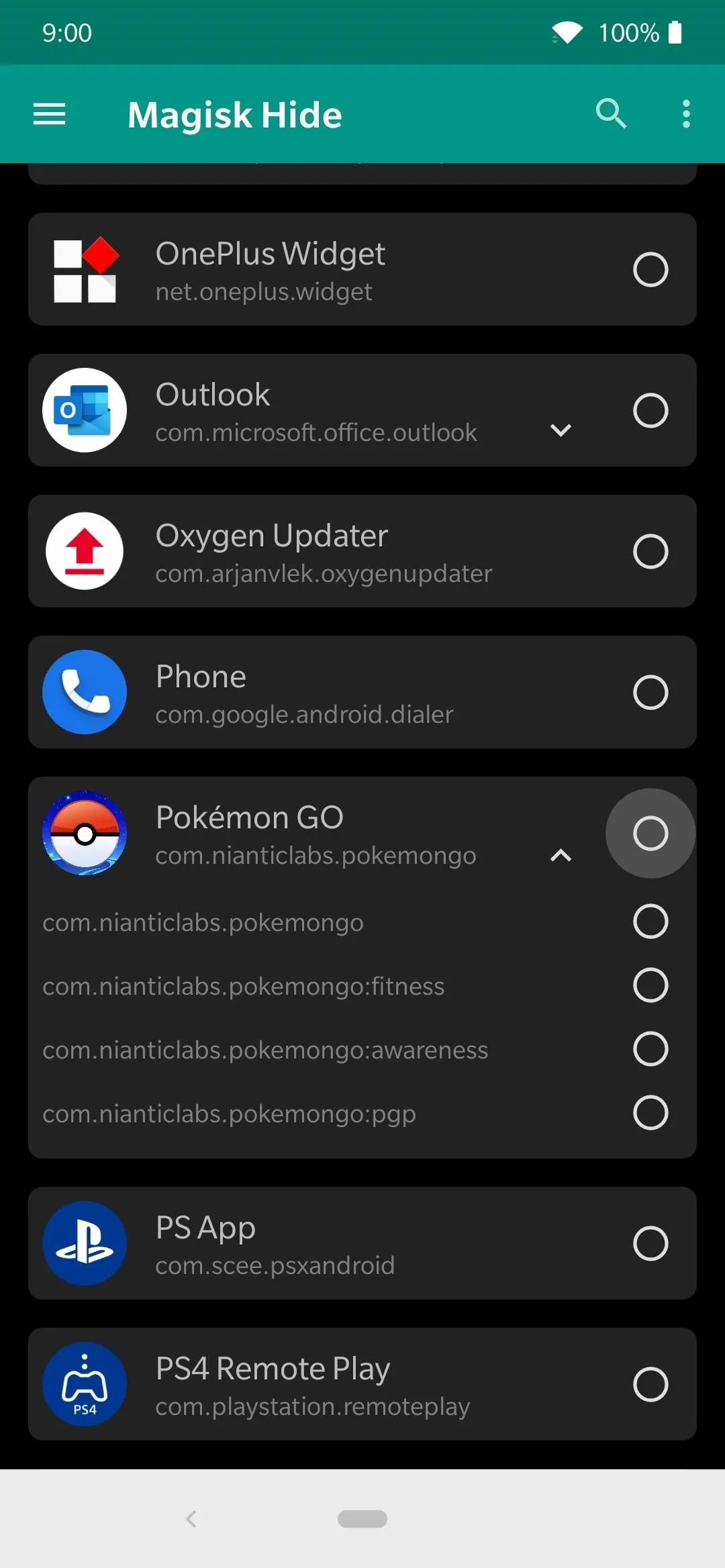Expand Outlook process list
725x1568 pixels.
561,430
